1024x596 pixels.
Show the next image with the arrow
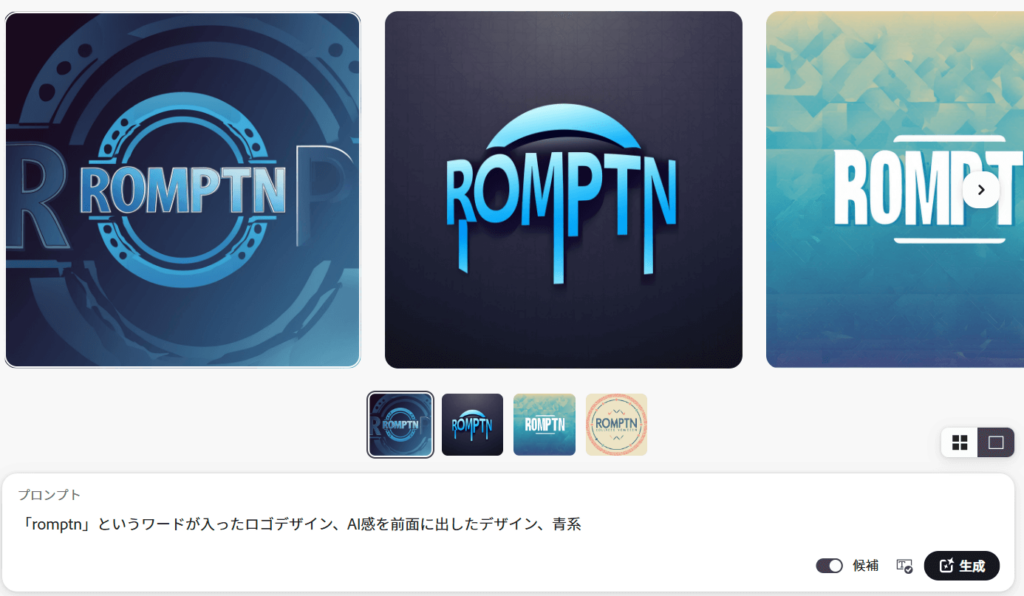[981, 189]
